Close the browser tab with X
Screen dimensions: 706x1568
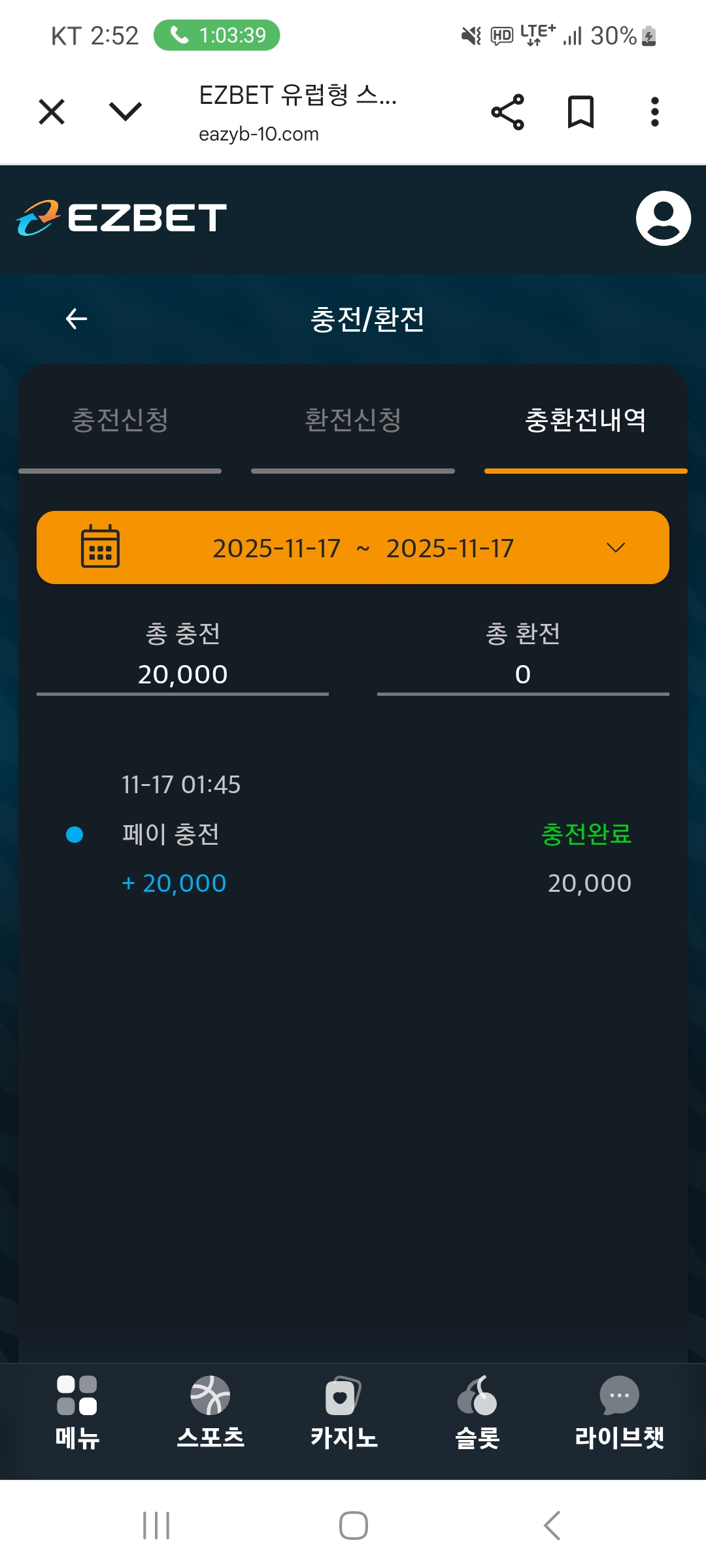(52, 112)
